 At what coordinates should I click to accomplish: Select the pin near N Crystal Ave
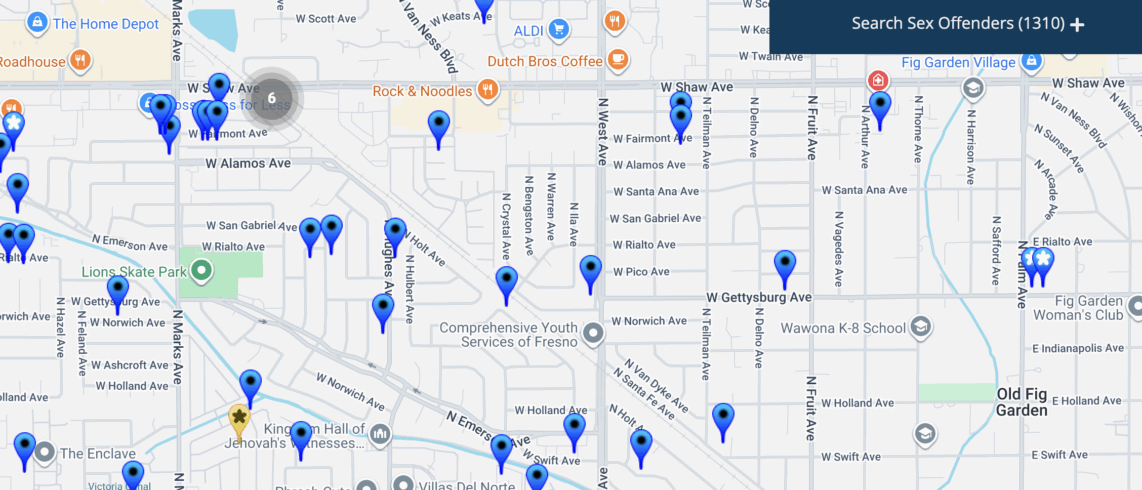pyautogui.click(x=507, y=282)
